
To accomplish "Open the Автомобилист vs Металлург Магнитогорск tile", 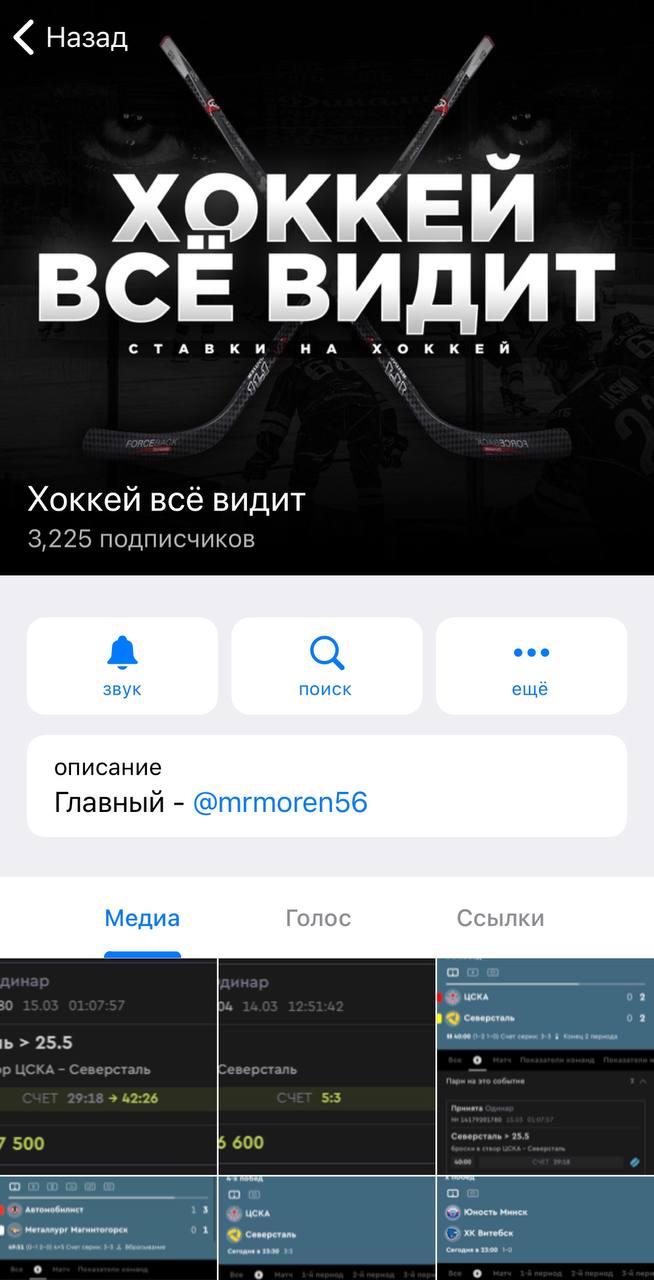I will coord(108,1228).
